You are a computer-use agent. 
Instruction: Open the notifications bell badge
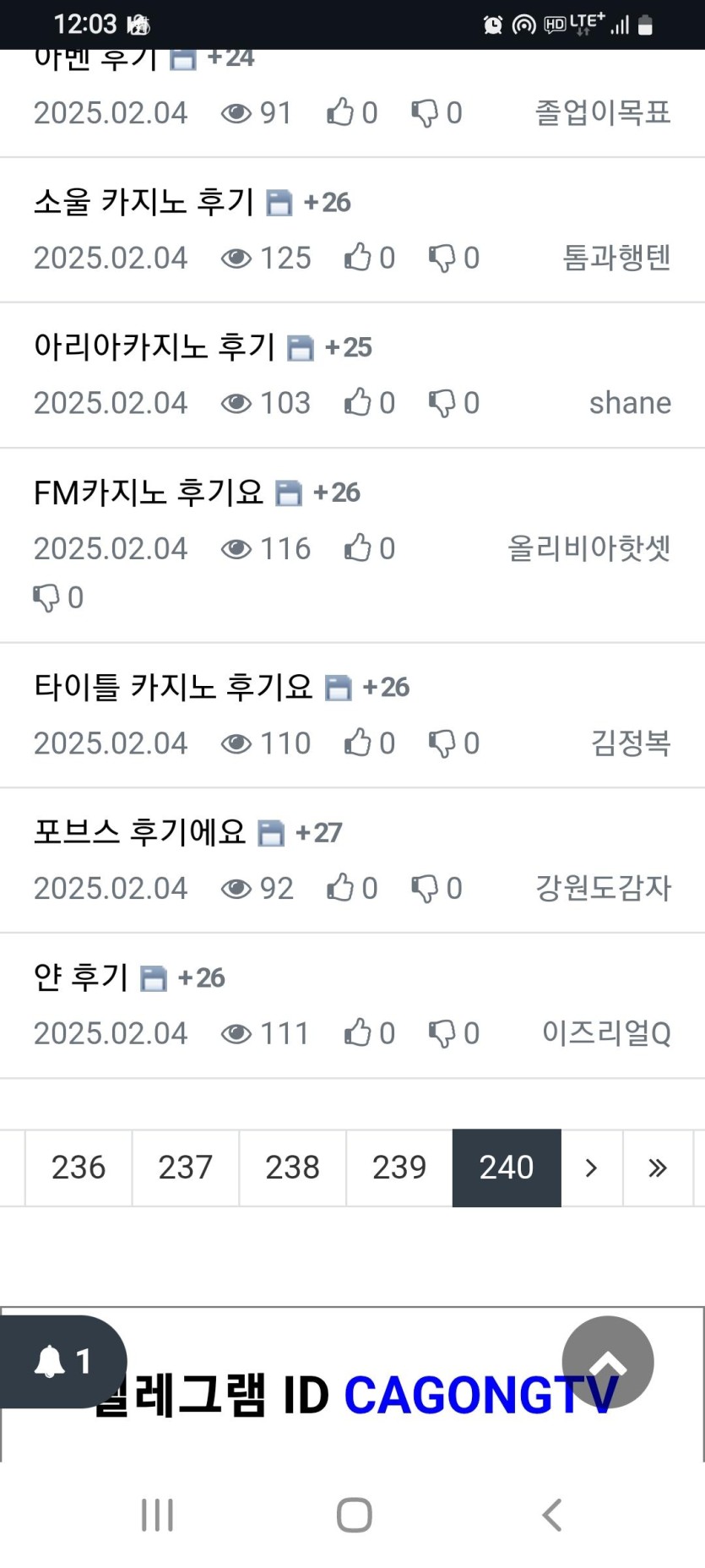pyautogui.click(x=62, y=1361)
